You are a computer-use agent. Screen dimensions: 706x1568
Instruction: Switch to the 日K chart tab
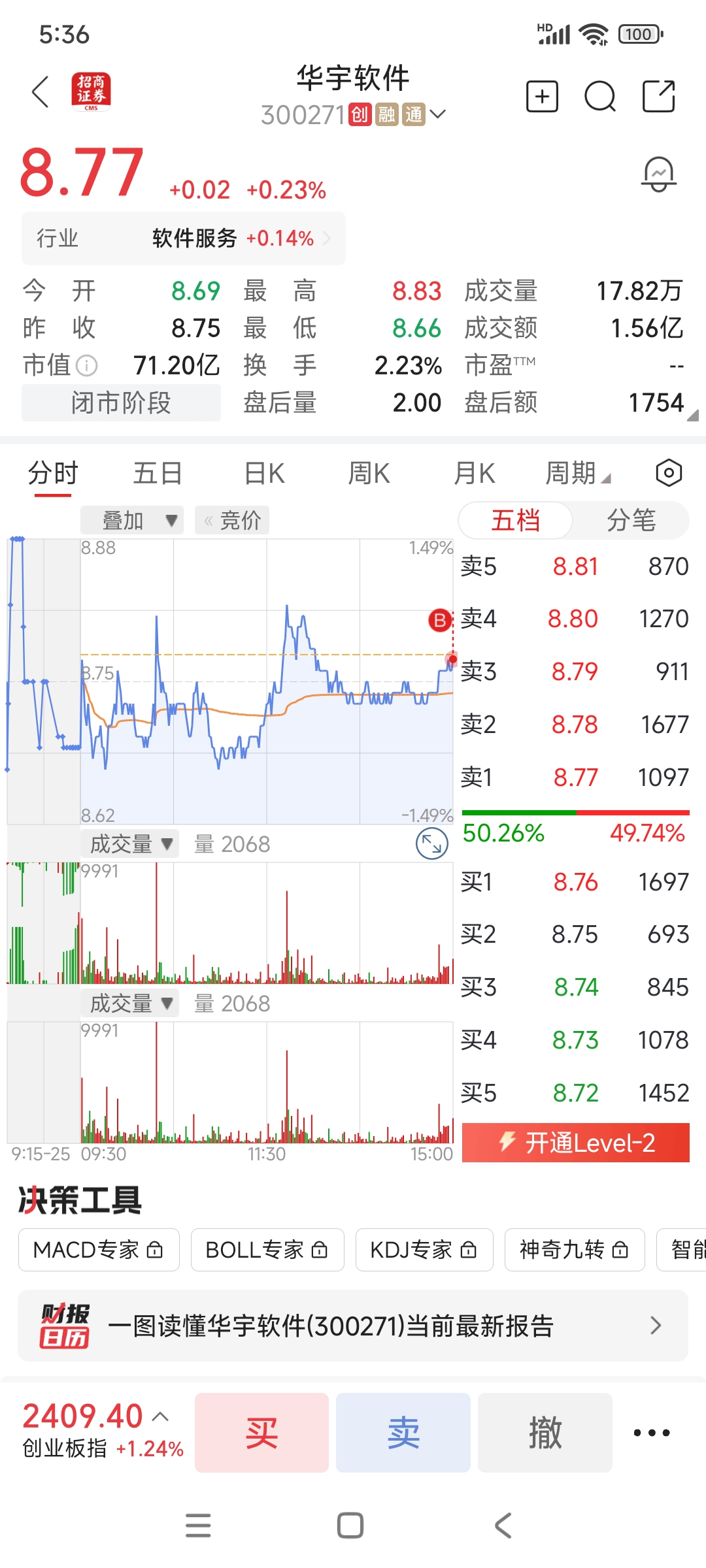(264, 473)
